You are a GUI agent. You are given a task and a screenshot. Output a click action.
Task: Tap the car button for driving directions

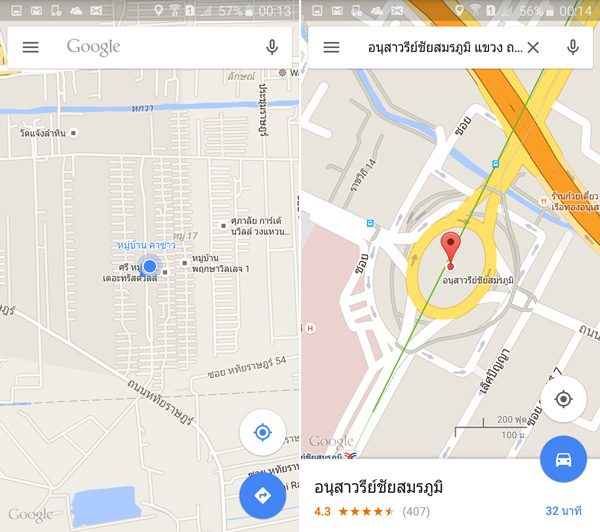click(563, 459)
